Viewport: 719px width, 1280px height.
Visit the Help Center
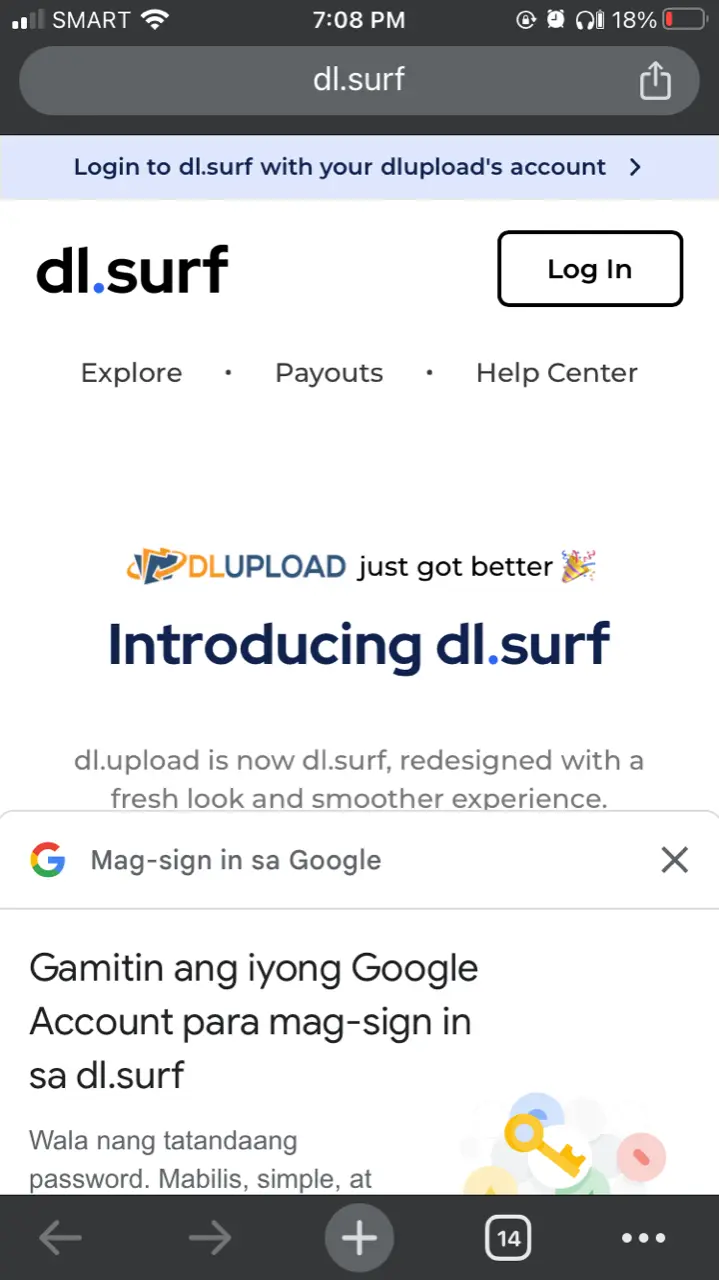pyautogui.click(x=556, y=373)
